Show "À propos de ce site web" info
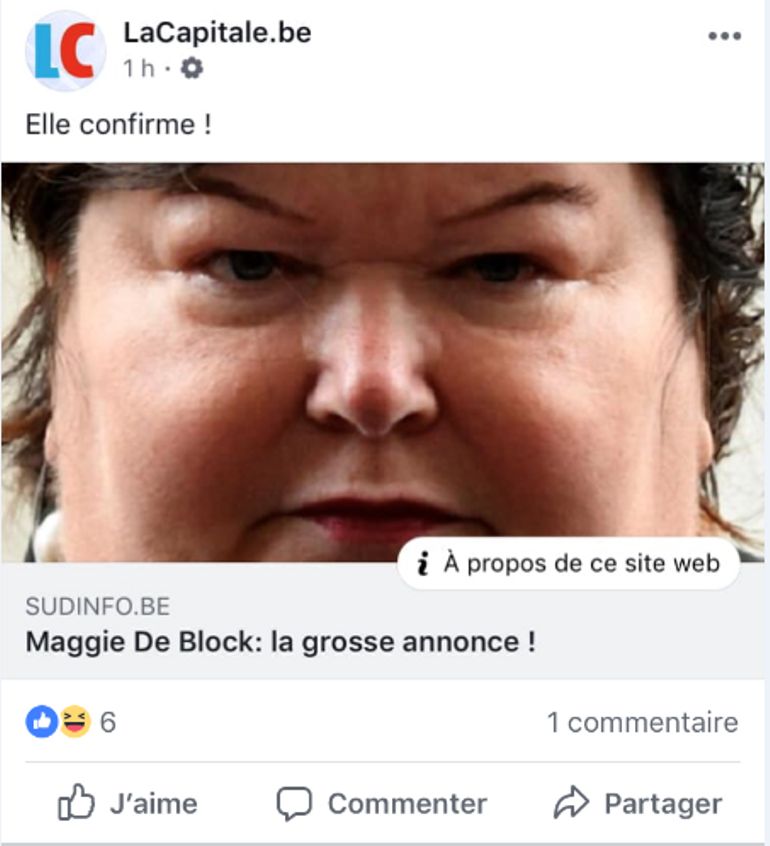 [x=568, y=564]
